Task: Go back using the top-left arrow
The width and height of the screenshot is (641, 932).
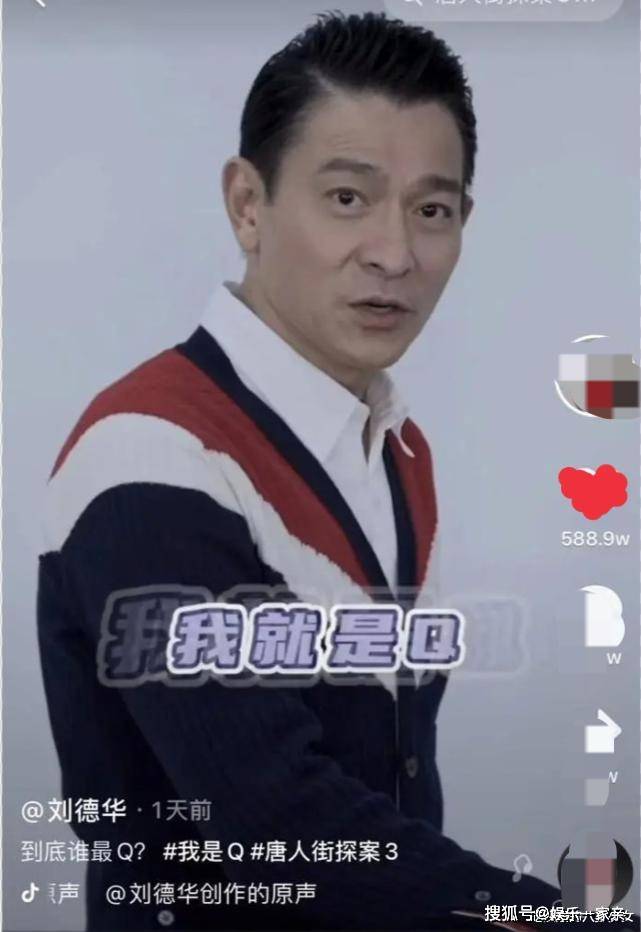Action: click(38, 3)
